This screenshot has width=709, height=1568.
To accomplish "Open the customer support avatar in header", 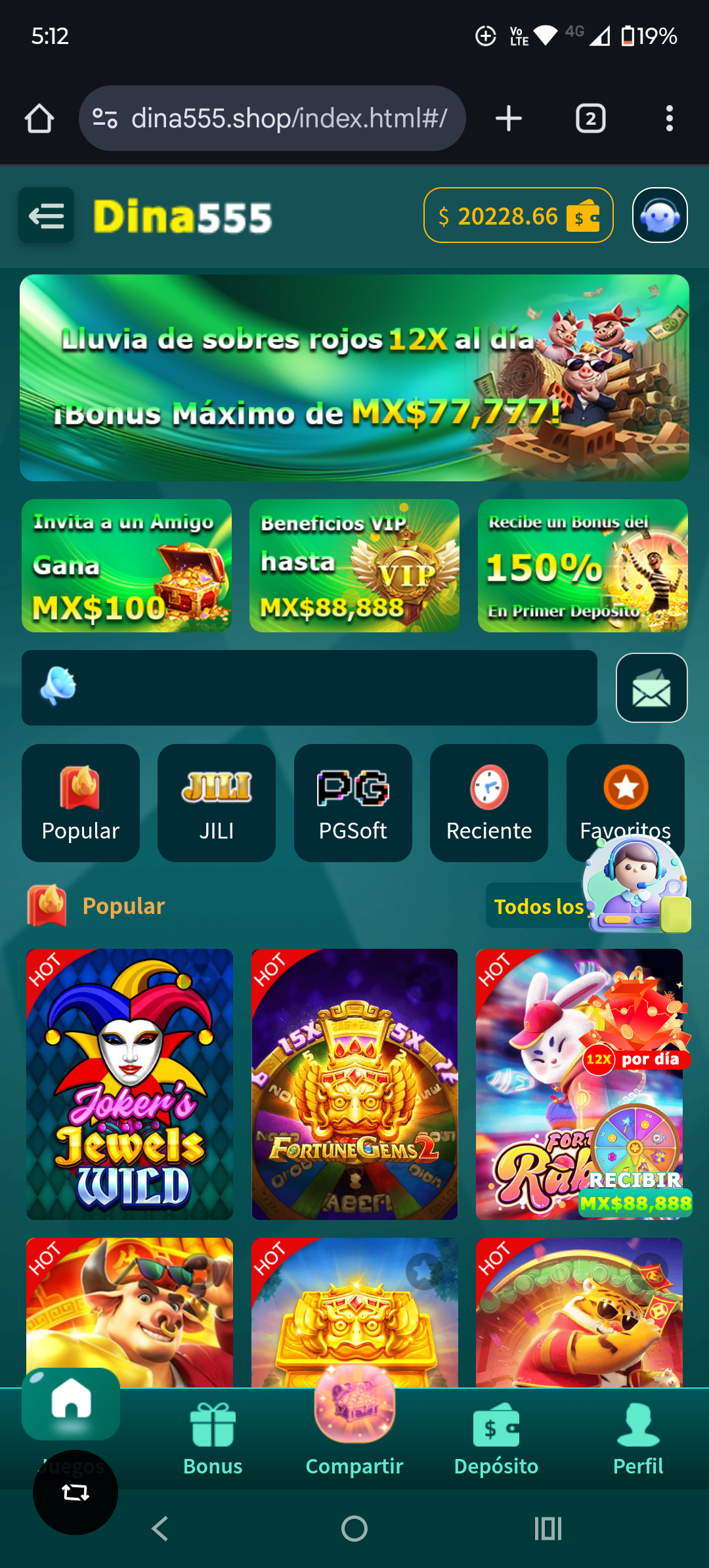I will (x=659, y=215).
